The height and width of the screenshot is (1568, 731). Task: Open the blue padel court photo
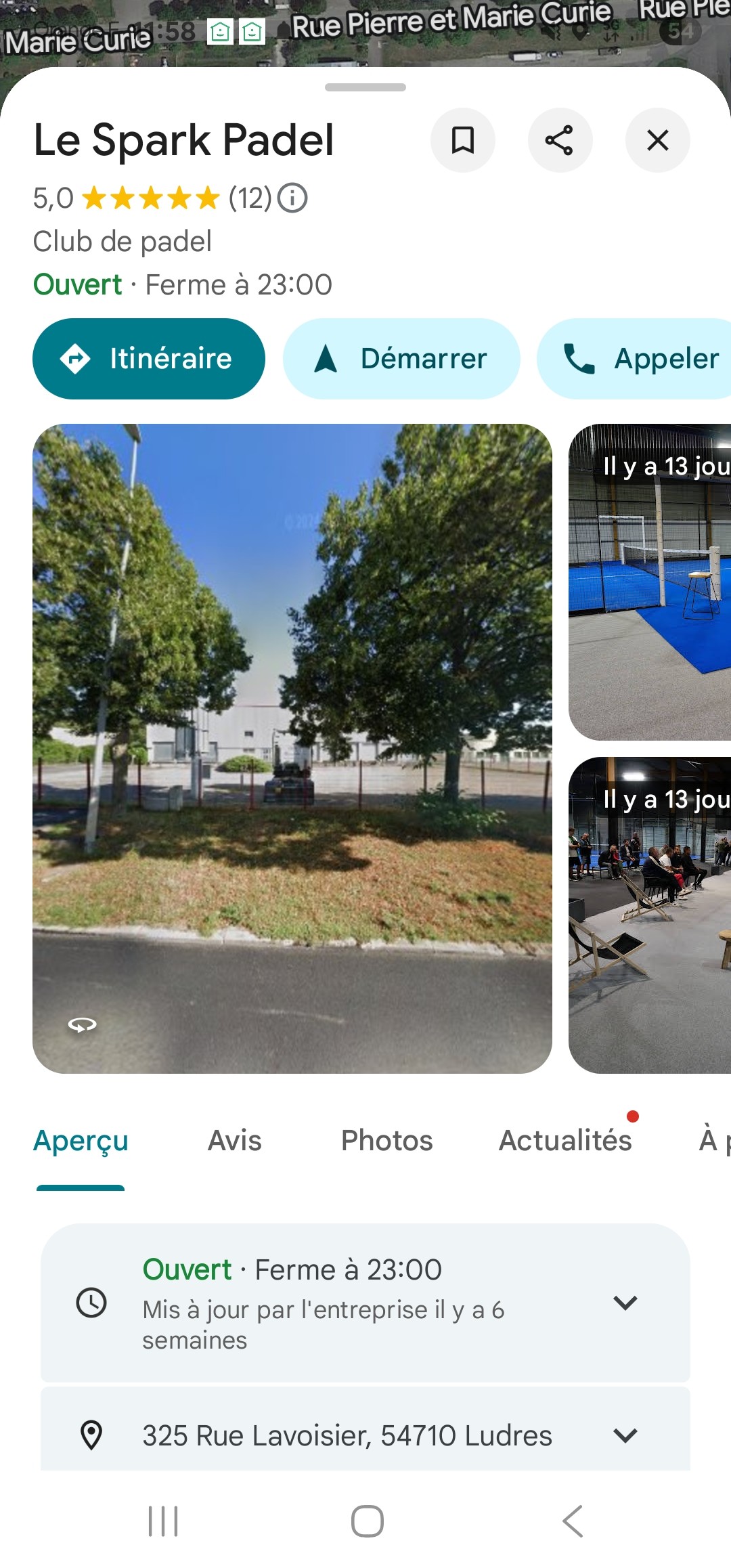pyautogui.click(x=650, y=582)
